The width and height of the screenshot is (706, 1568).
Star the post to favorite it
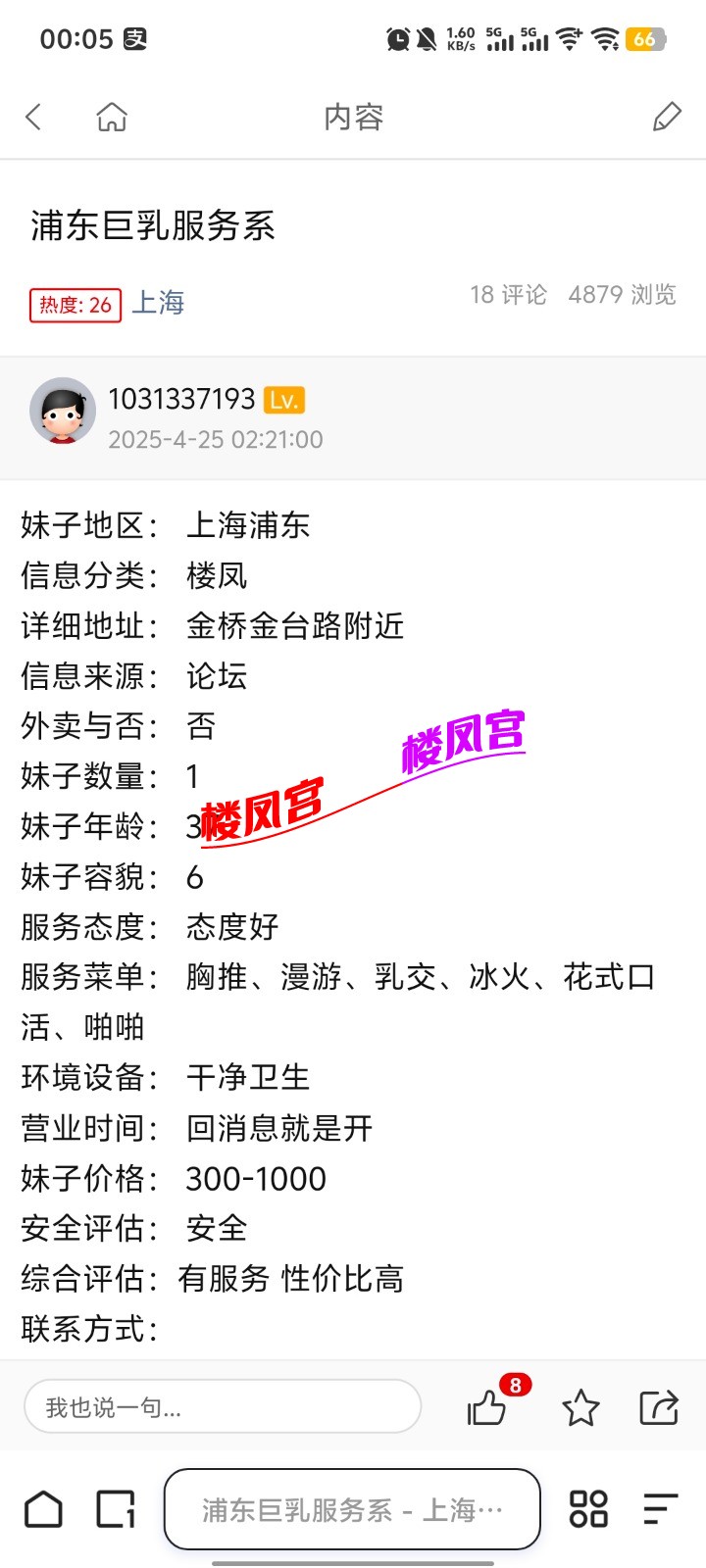click(580, 1409)
